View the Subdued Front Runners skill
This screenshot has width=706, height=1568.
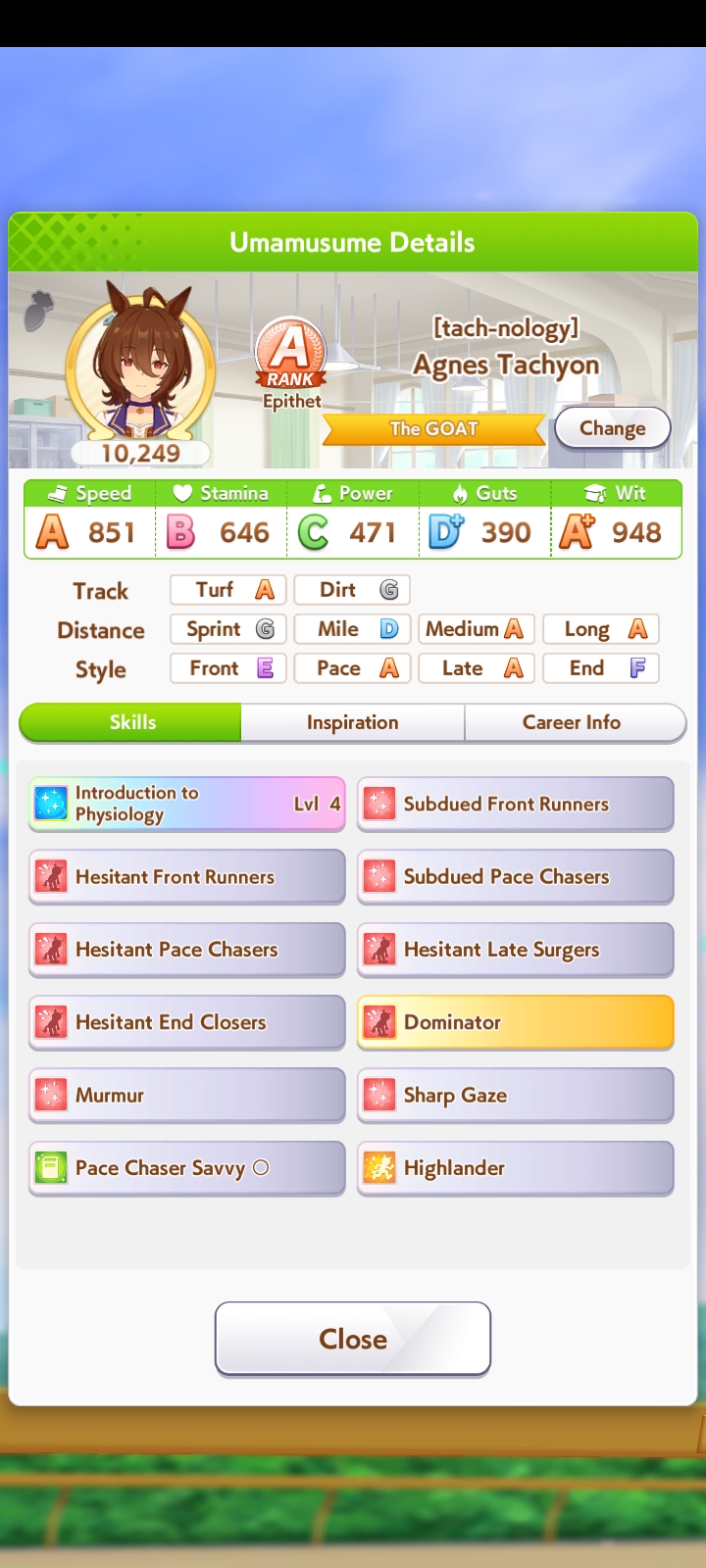click(x=515, y=804)
